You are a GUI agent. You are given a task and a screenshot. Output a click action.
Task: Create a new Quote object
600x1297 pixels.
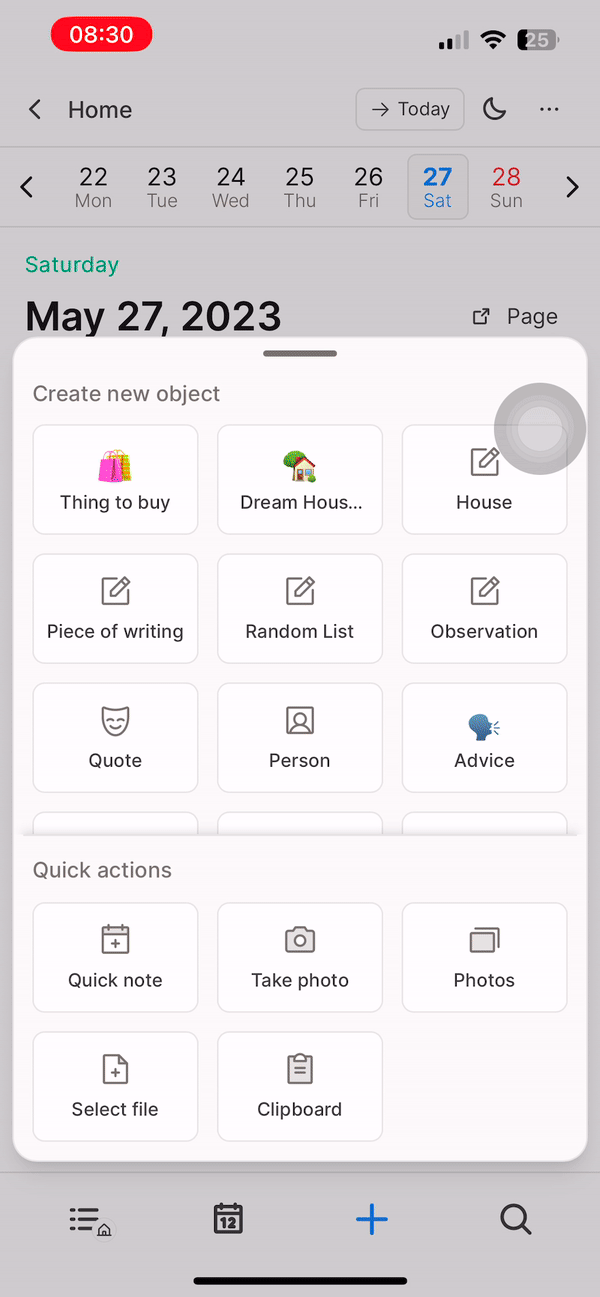click(x=115, y=737)
